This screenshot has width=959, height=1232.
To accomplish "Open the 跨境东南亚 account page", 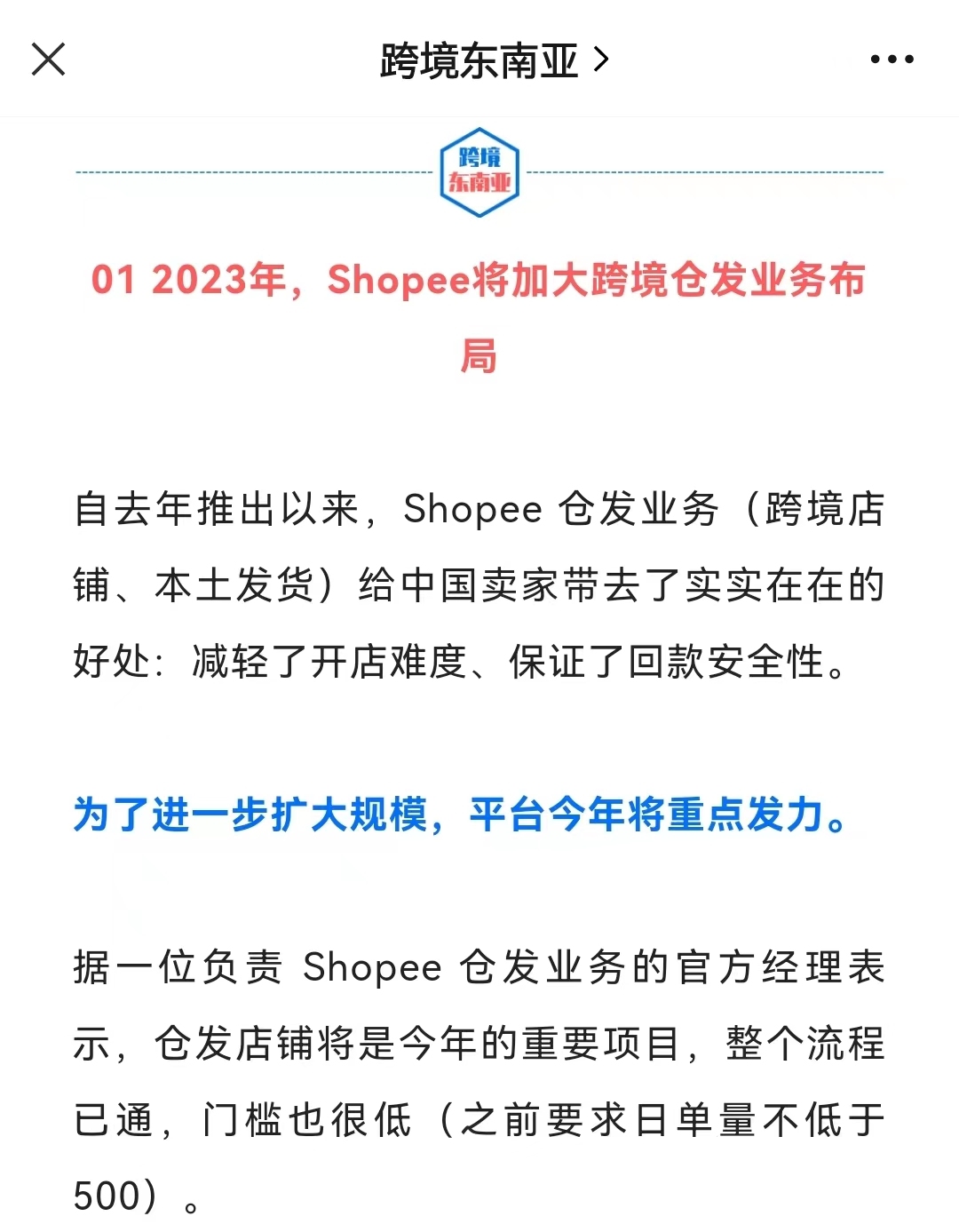I will 494,60.
